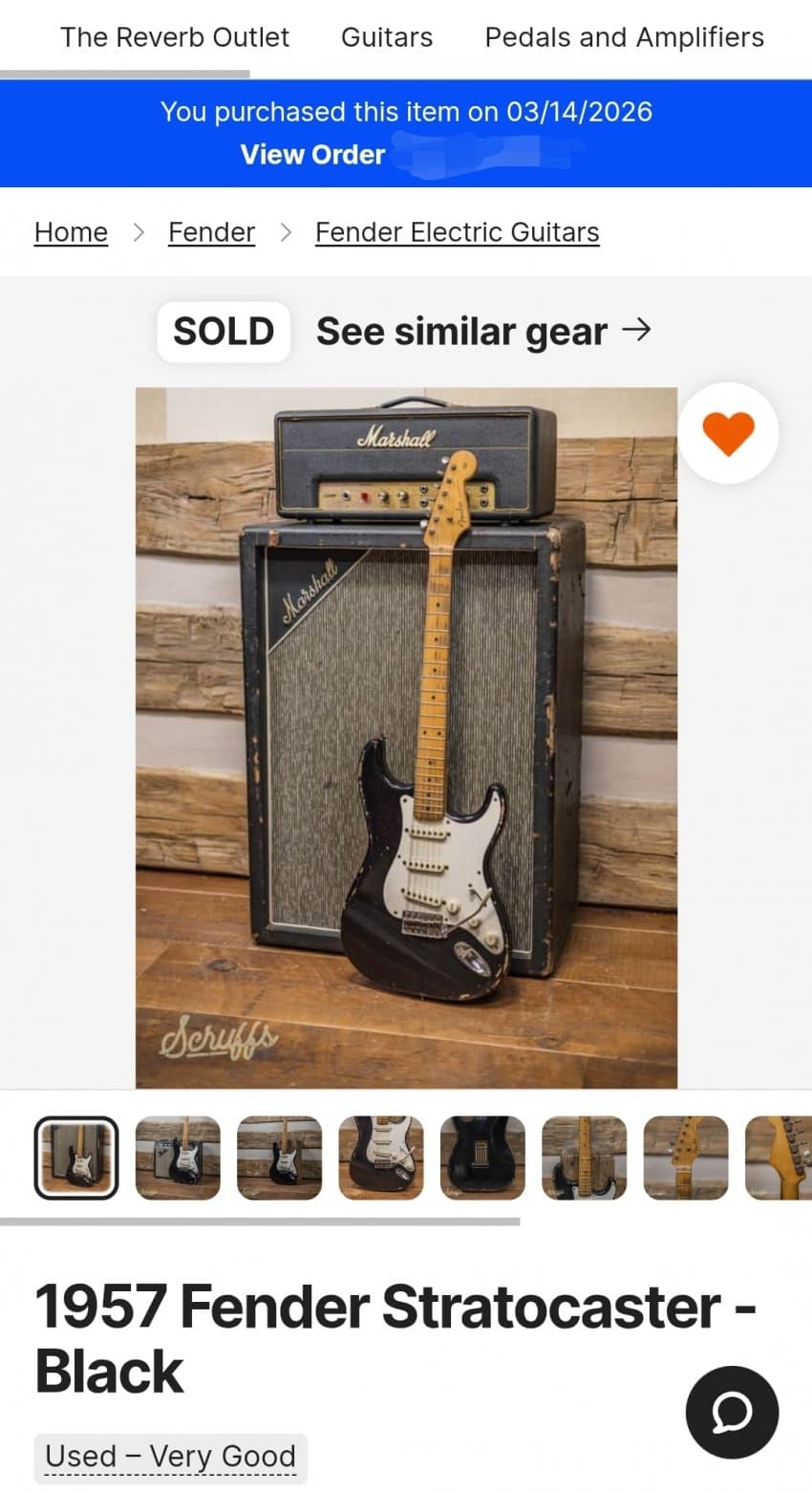Image resolution: width=812 pixels, height=1493 pixels.
Task: Open Pedals and Amplifiers tab
Action: pyautogui.click(x=624, y=37)
